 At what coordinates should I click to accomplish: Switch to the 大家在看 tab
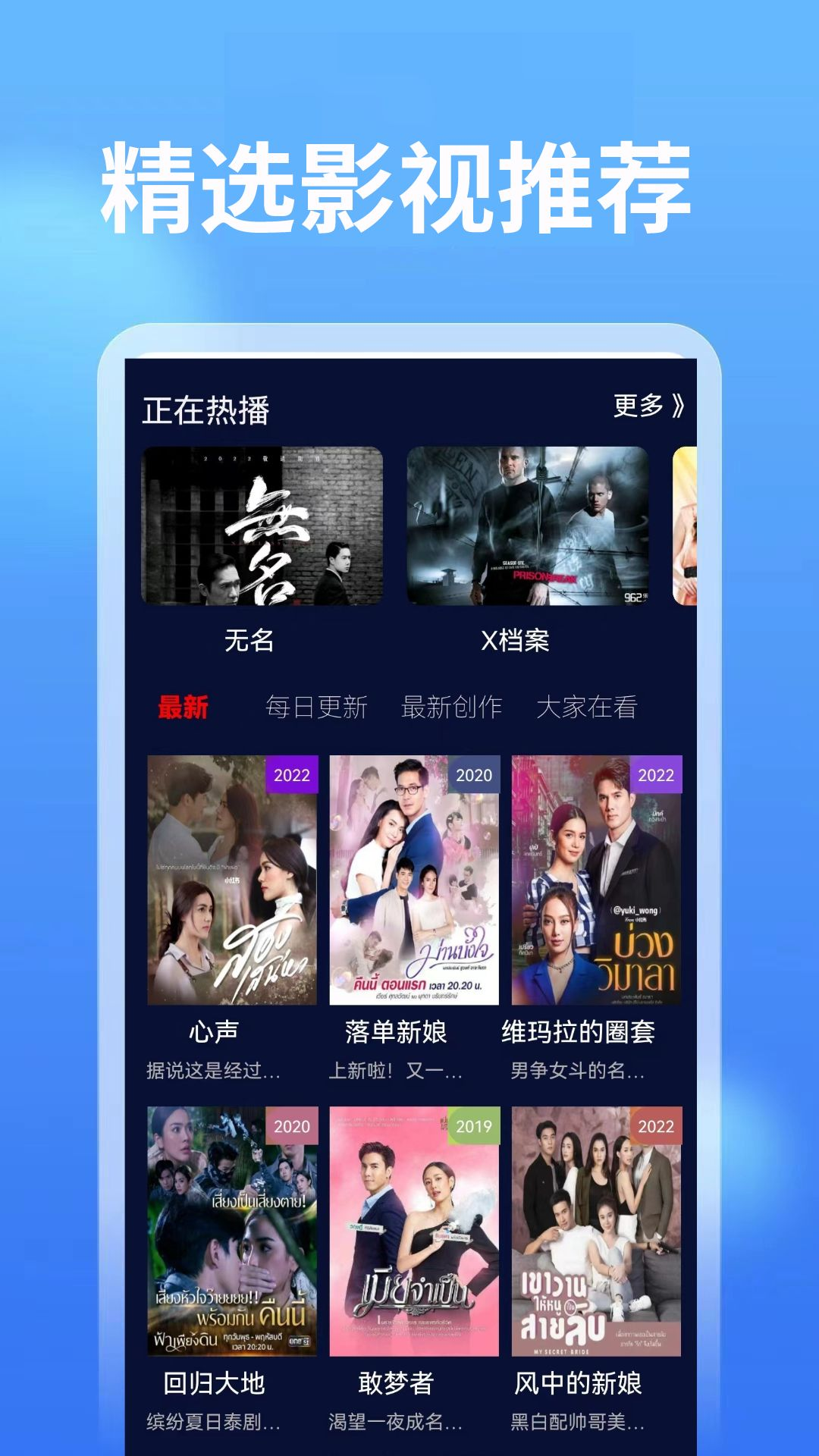588,707
